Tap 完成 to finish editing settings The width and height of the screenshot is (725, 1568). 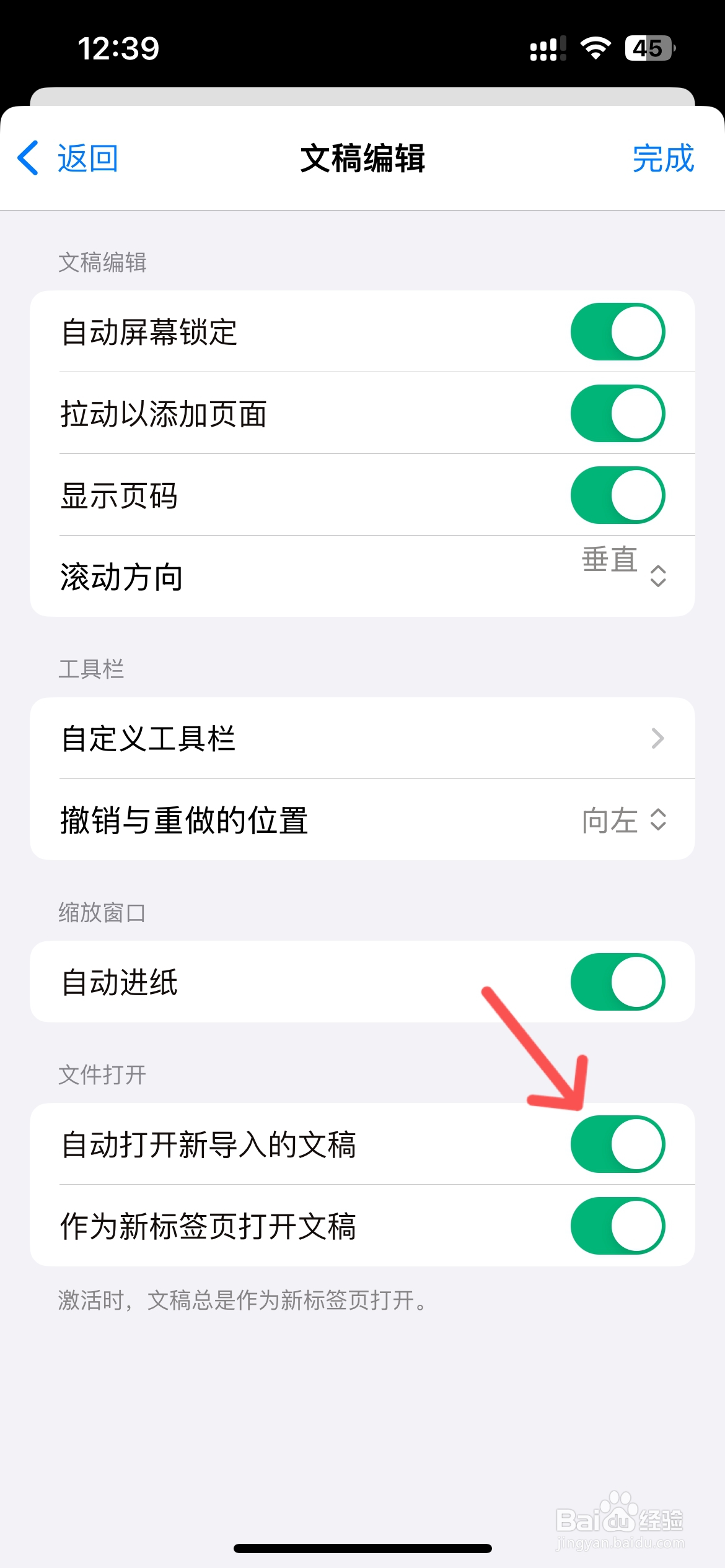[x=662, y=159]
